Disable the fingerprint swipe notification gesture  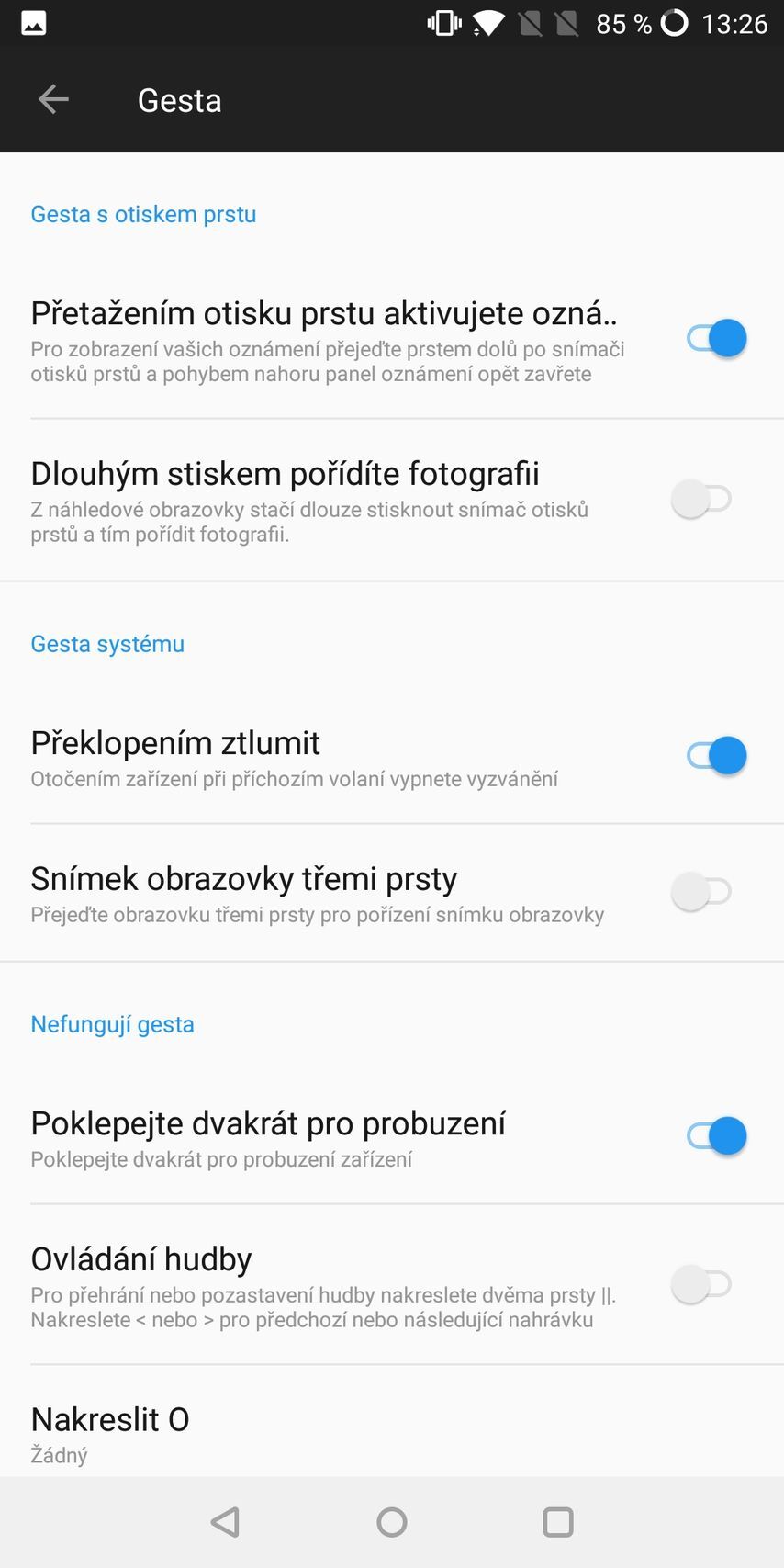coord(716,337)
